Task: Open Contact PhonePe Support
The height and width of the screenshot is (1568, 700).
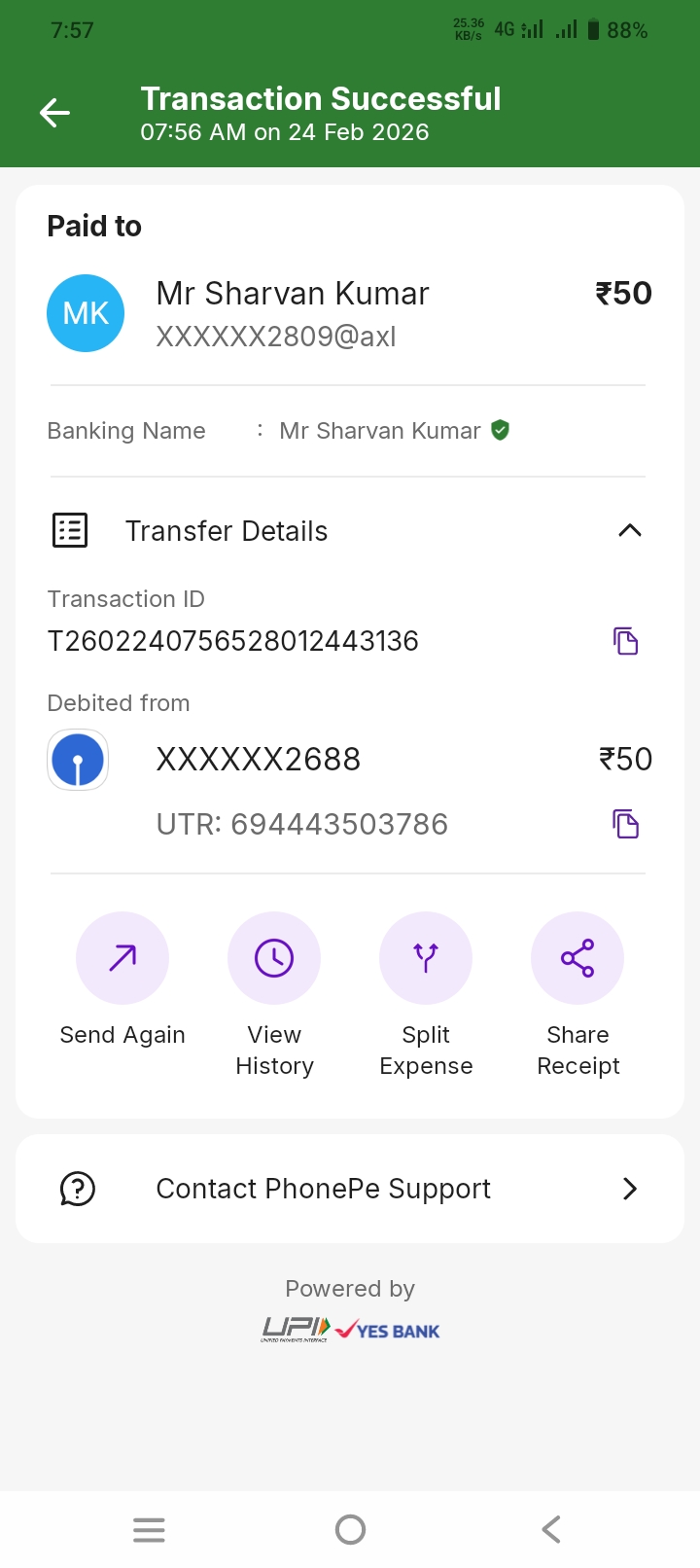Action: [350, 1189]
